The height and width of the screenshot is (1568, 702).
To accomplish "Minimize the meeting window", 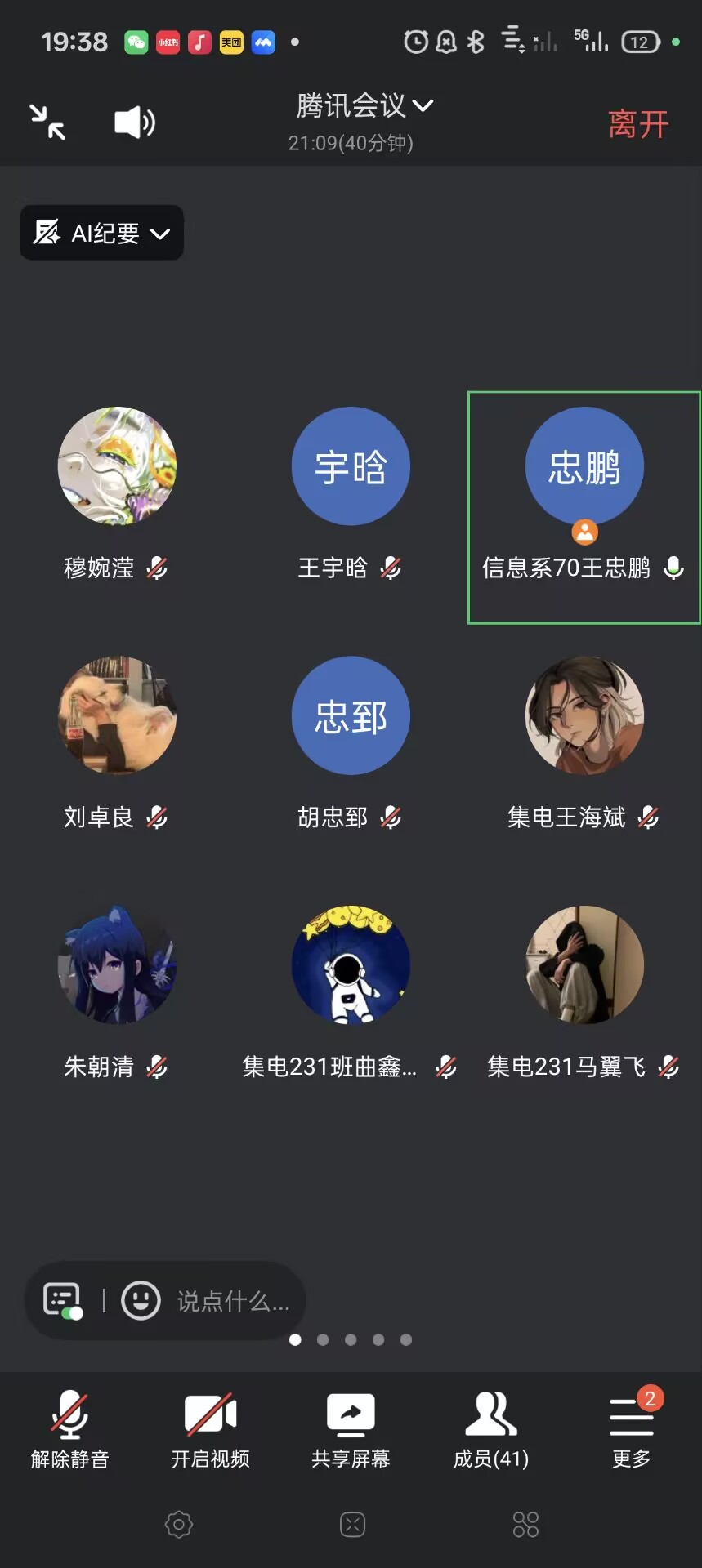I will (47, 122).
